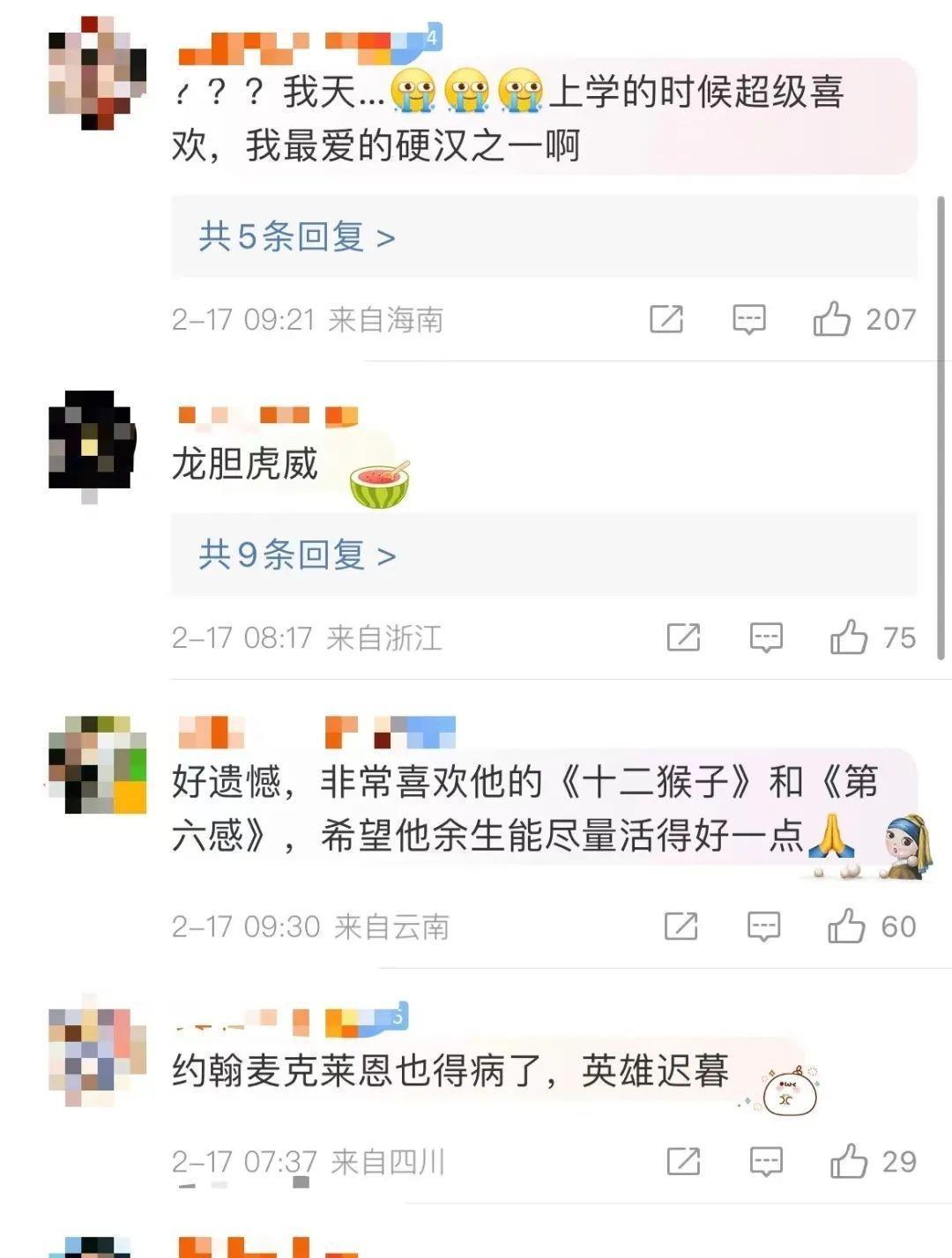This screenshot has height=1258, width=952.
Task: Expand the 共9条回复 replies
Action: 296,555
